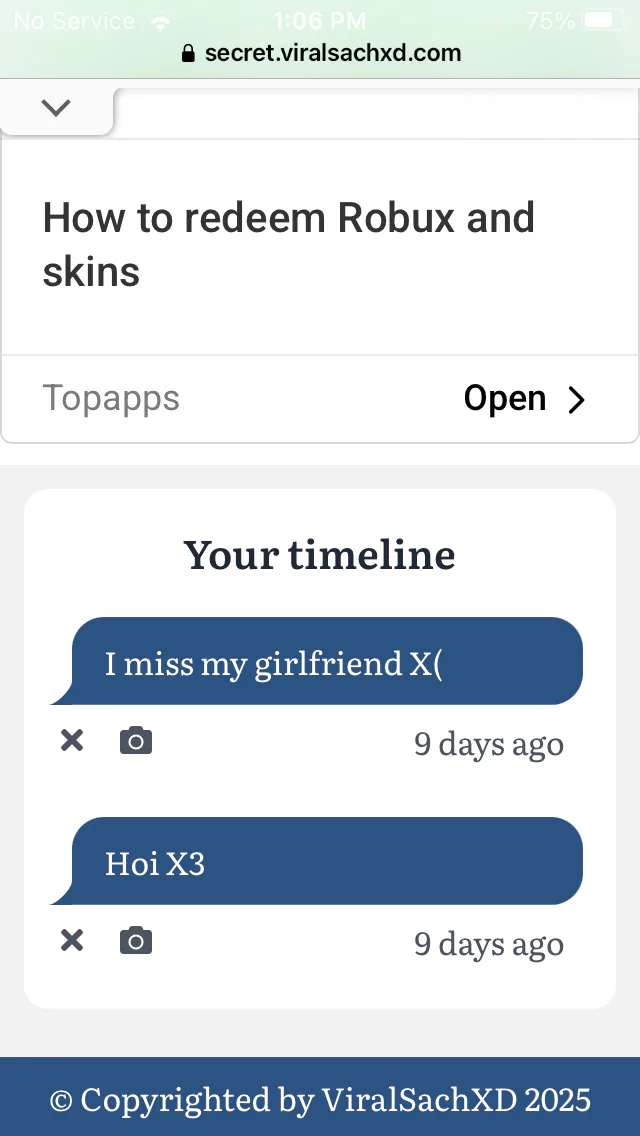Delete the 'Hoi X3' message
This screenshot has width=640, height=1136.
[72, 941]
